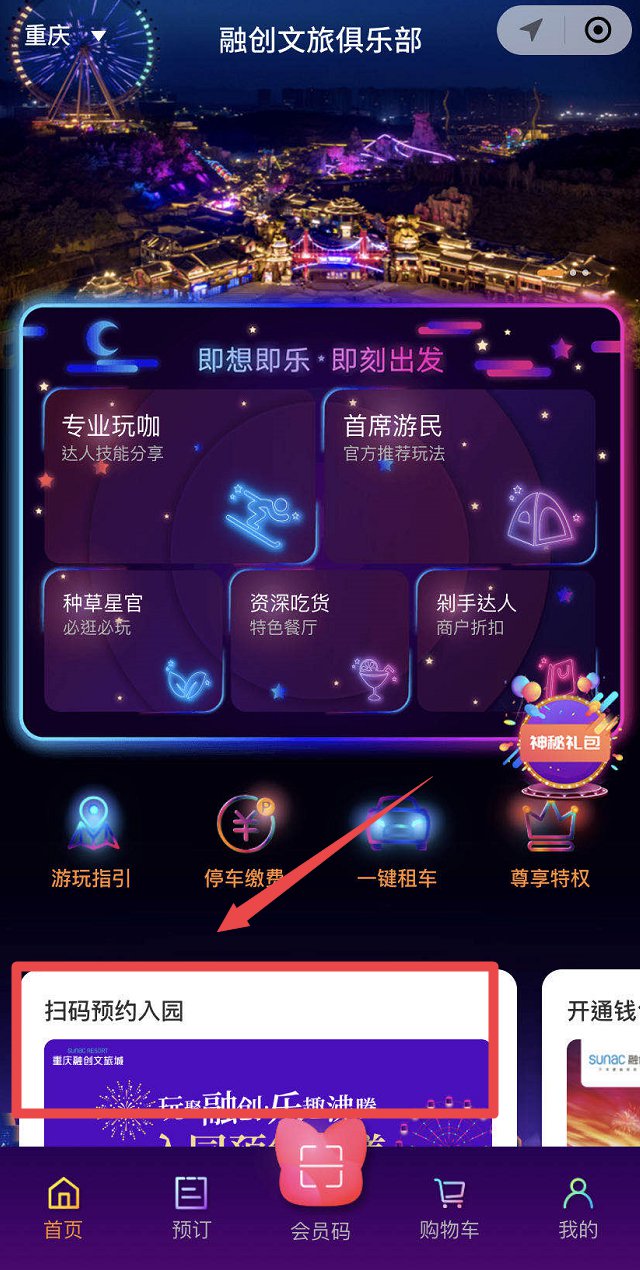Open the 会员码 scan button
640x1270 pixels.
coord(320,1185)
